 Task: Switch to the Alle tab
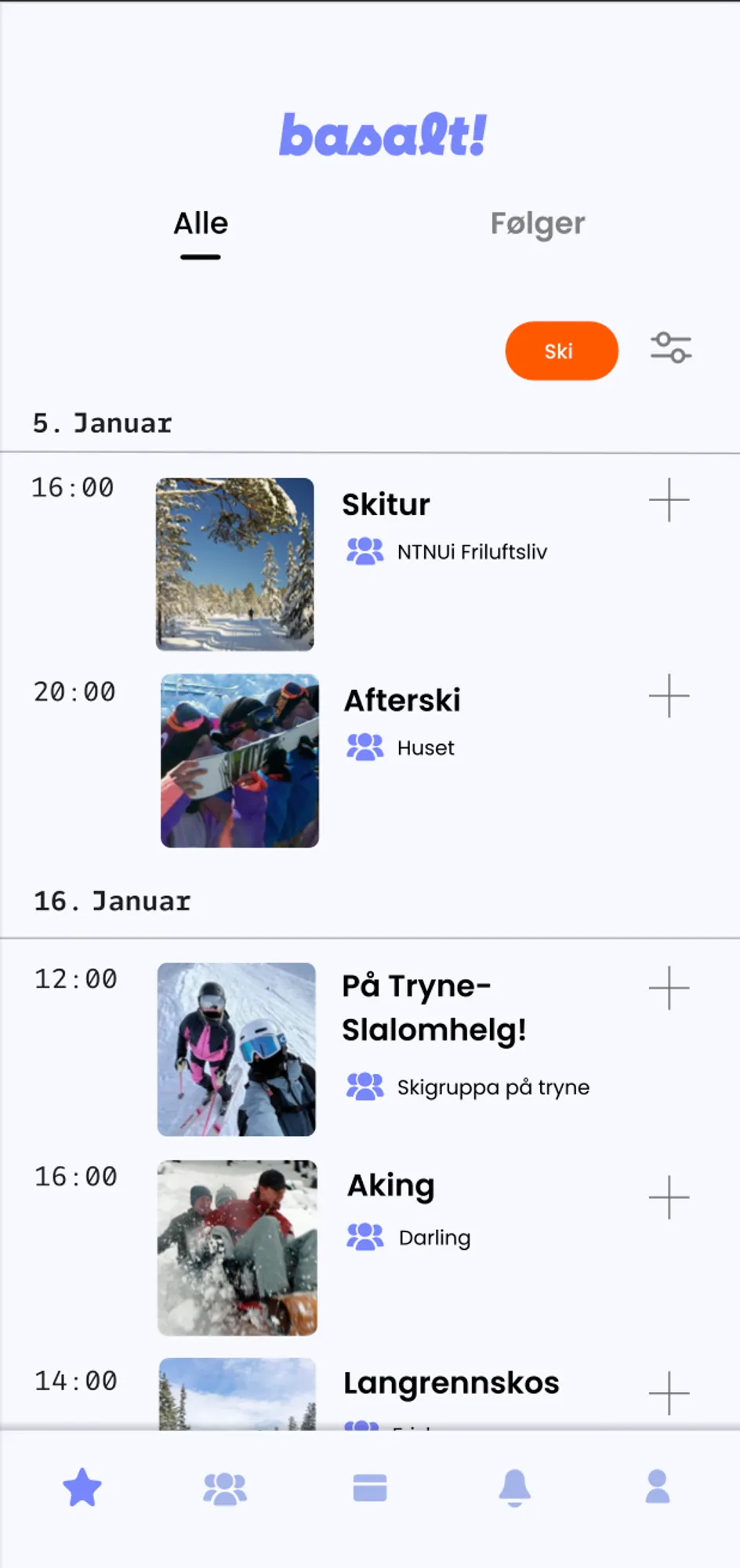click(201, 224)
